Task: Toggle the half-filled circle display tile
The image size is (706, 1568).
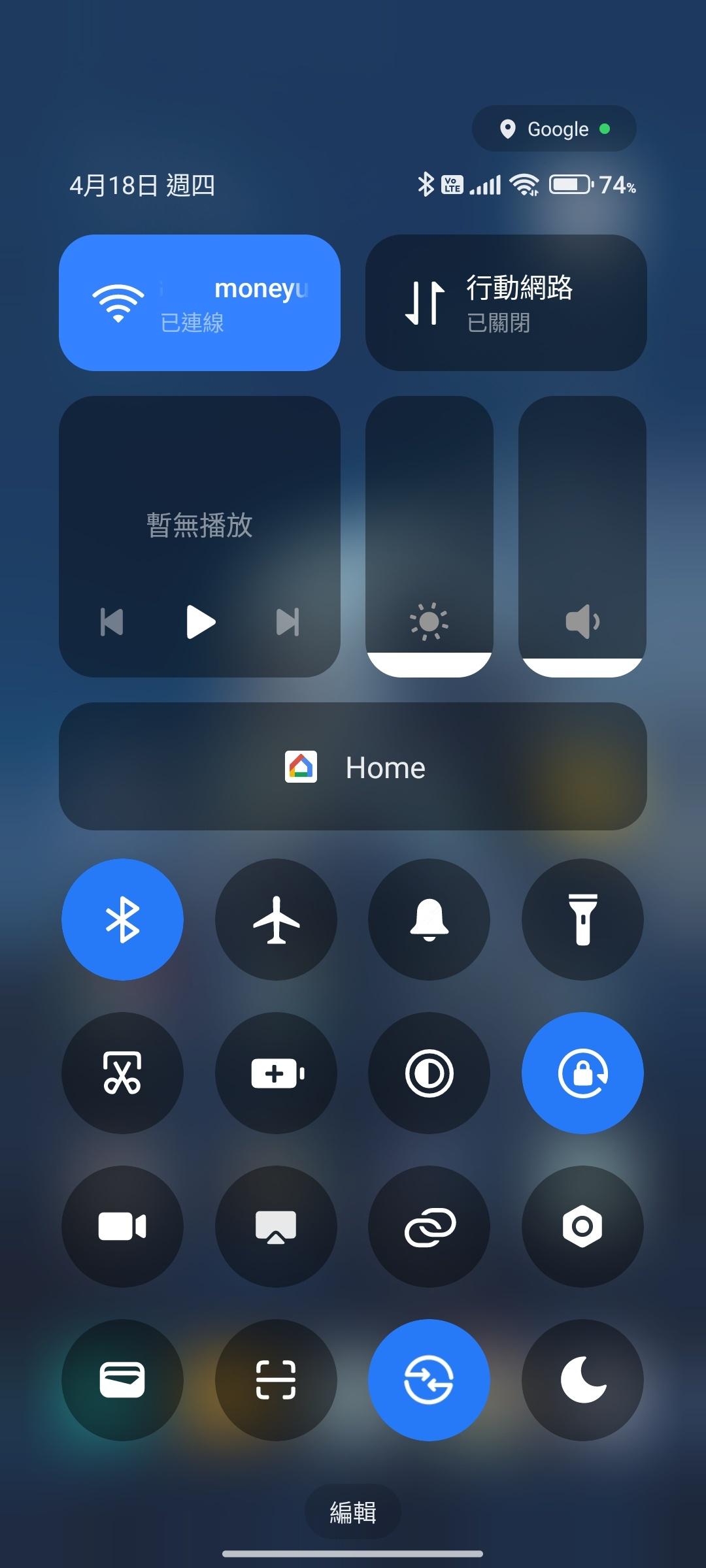Action: (x=429, y=1073)
